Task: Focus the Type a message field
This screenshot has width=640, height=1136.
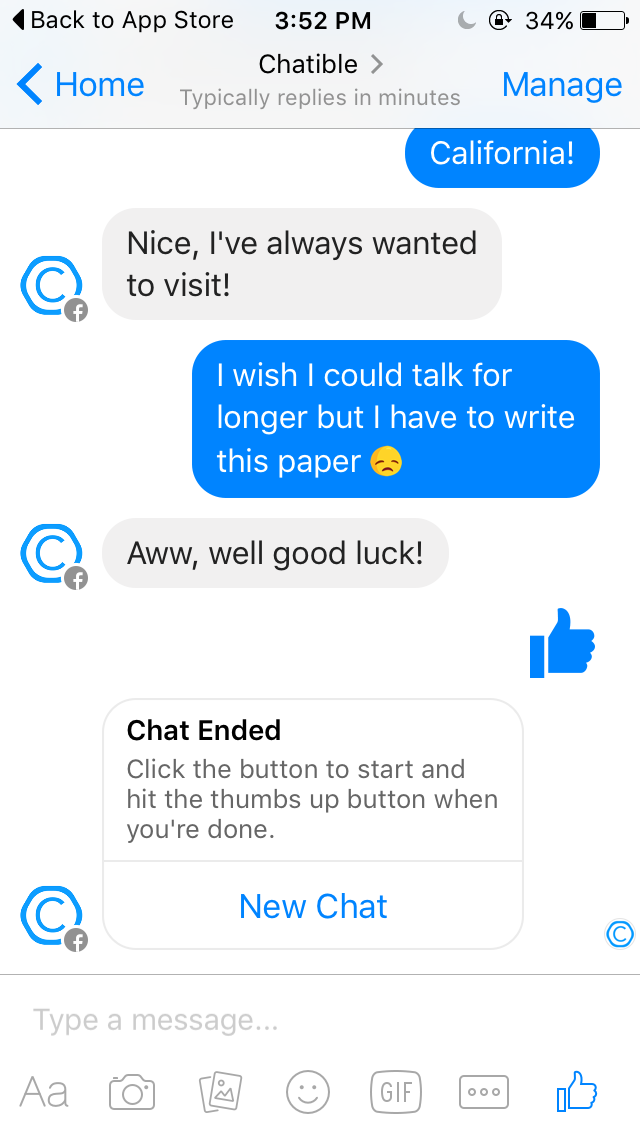Action: click(300, 1020)
